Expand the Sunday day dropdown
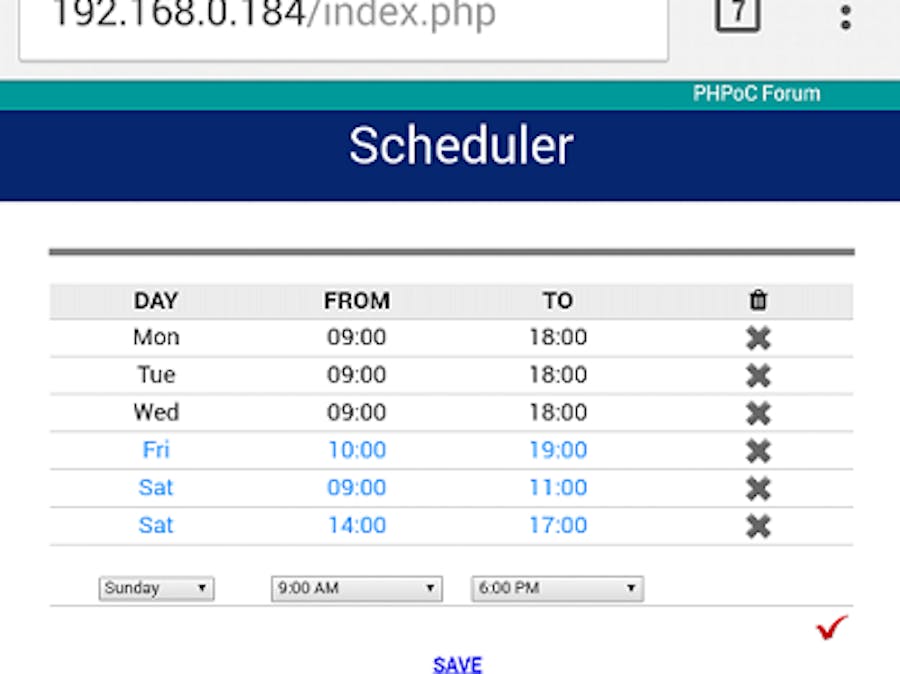900x674 pixels. click(x=157, y=588)
